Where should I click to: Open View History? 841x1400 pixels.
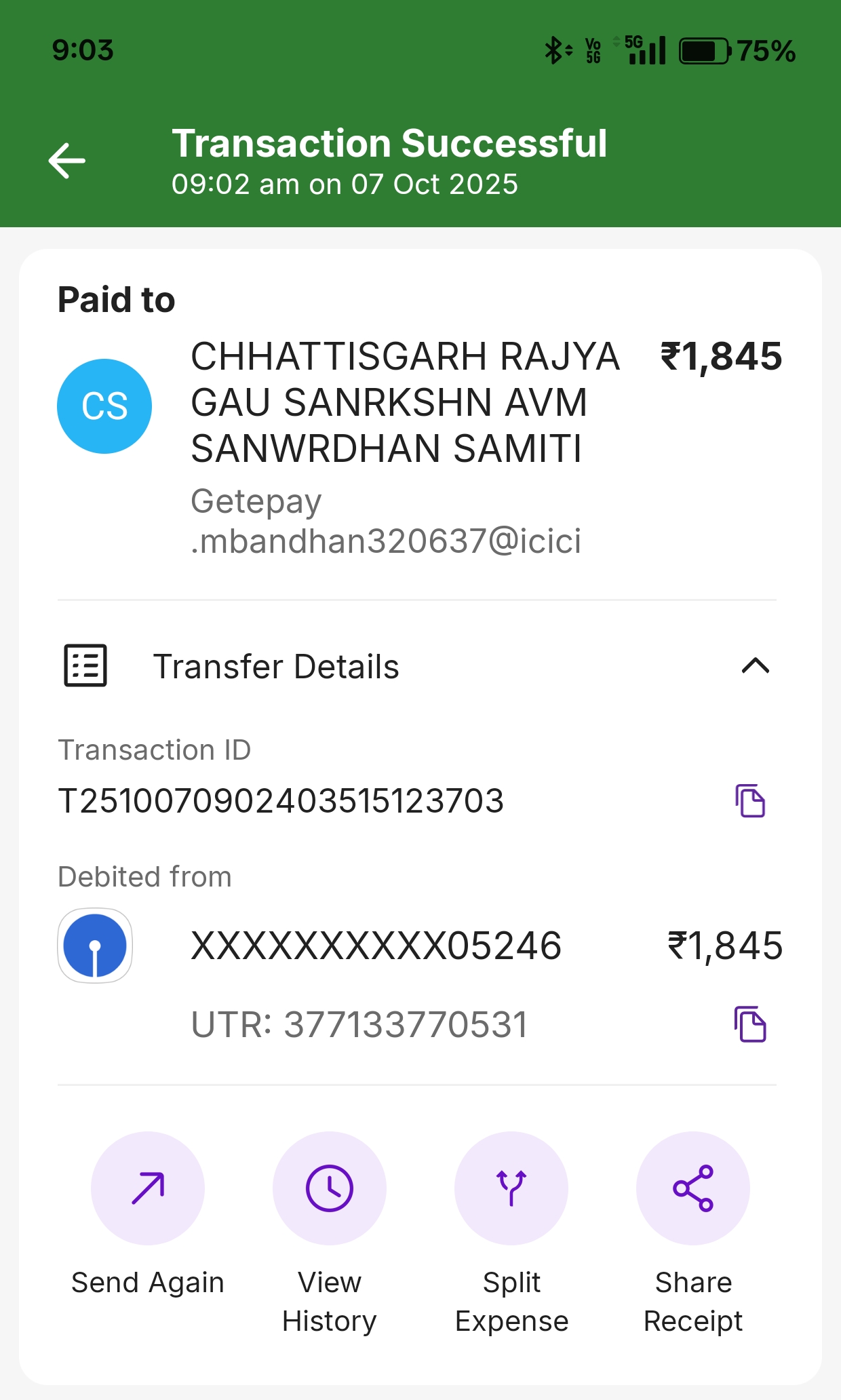(x=330, y=1188)
